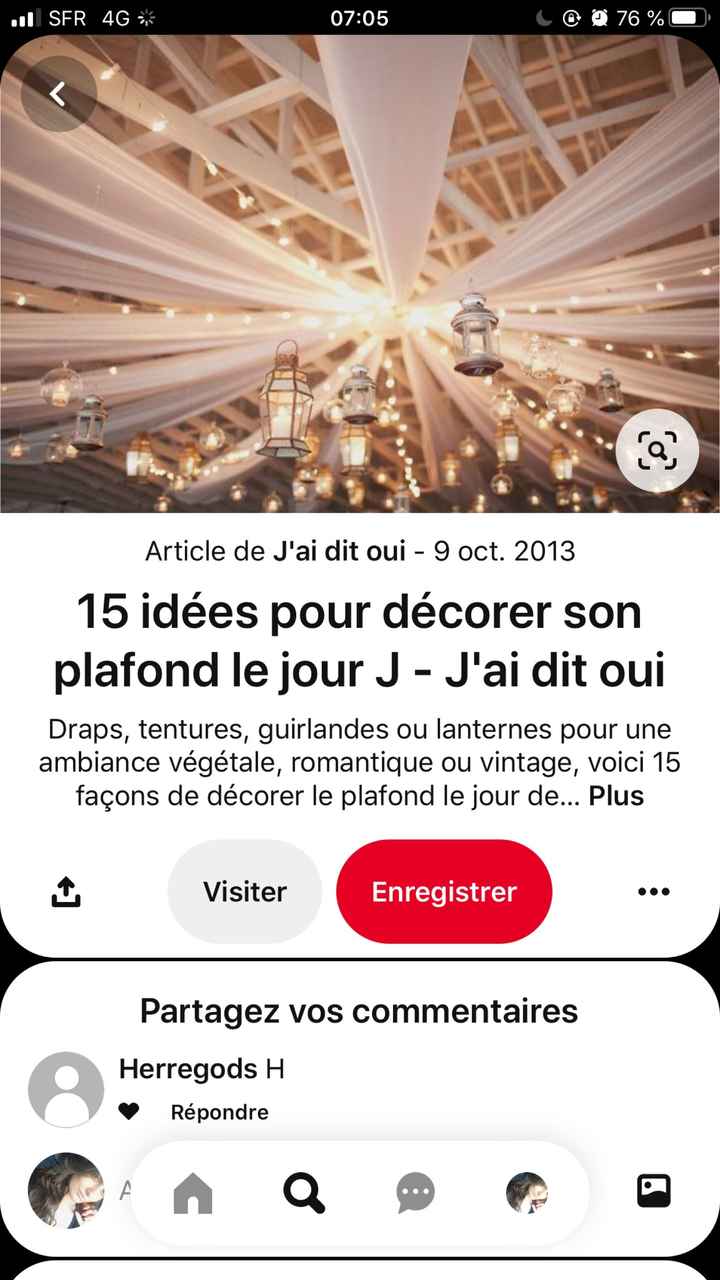Tap Herregods H's profile picture
720x1280 pixels.
click(66, 1089)
